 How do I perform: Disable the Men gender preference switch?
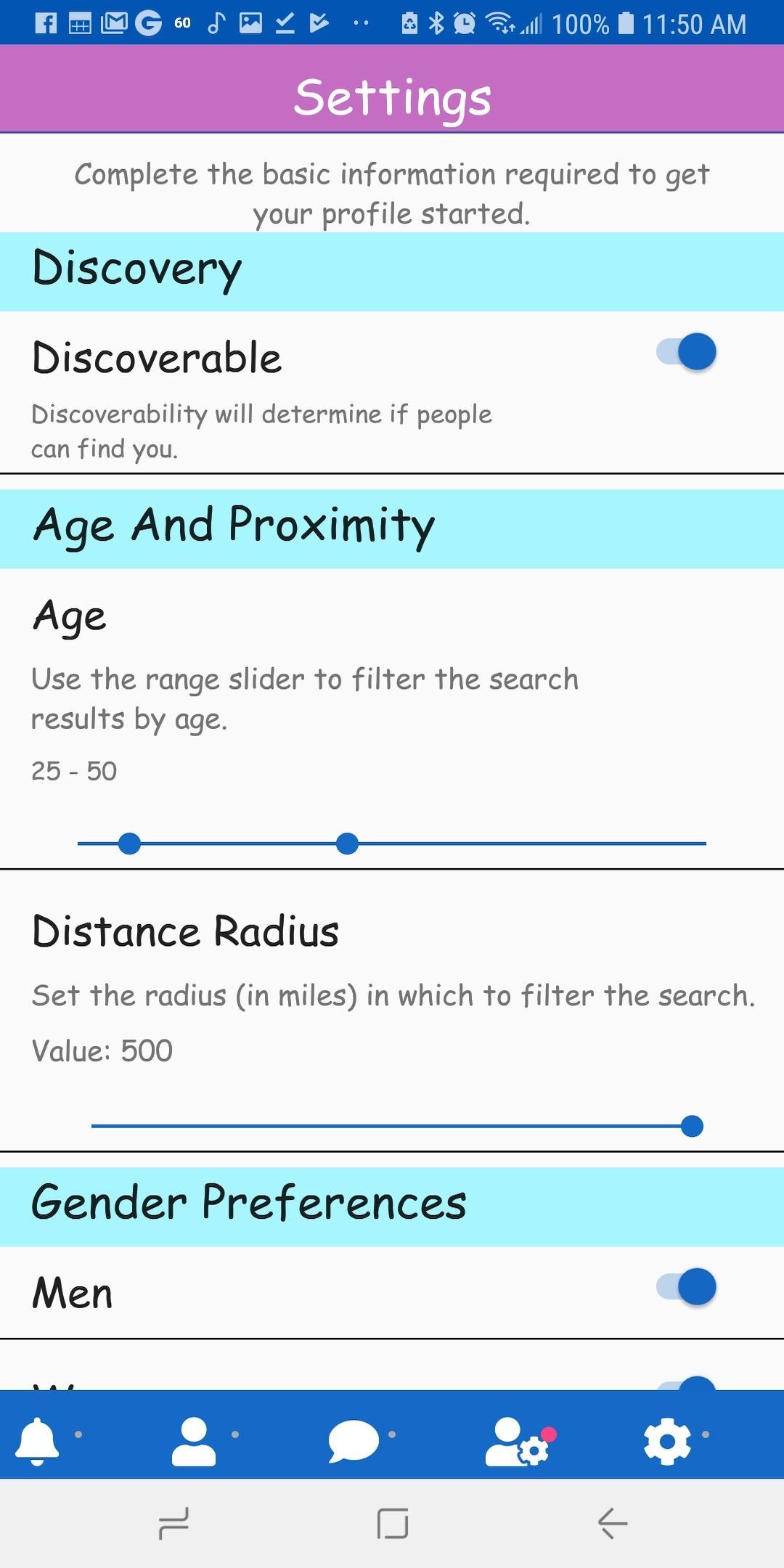pos(687,1287)
